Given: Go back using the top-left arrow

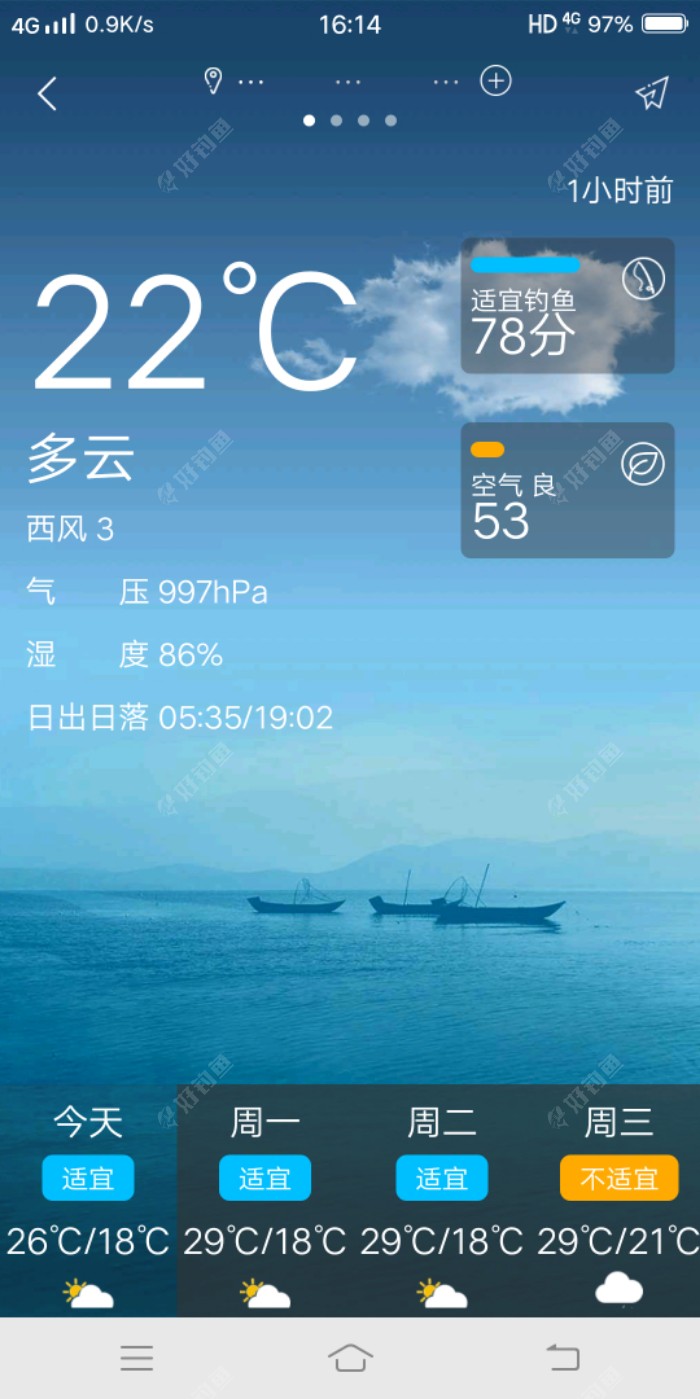Looking at the screenshot, I should pos(47,94).
